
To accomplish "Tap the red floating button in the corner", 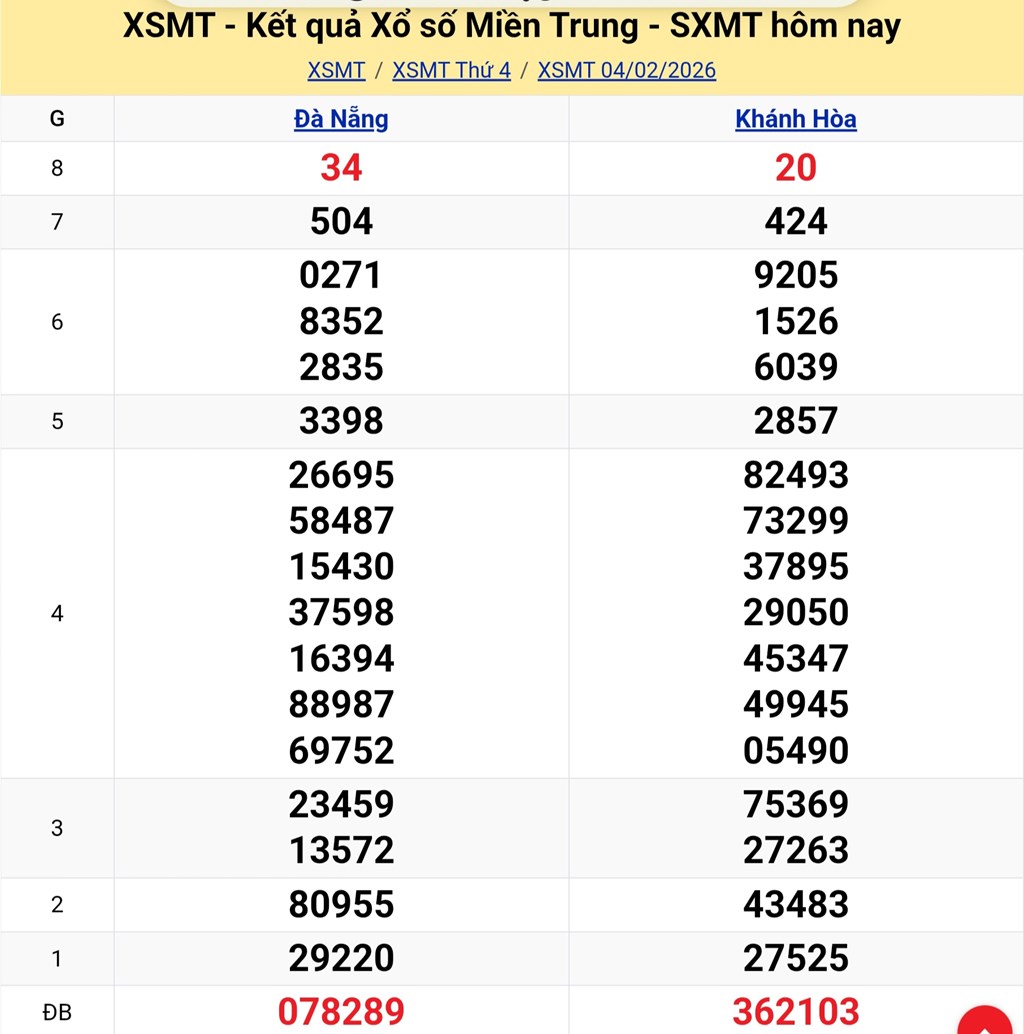I will [986, 1020].
